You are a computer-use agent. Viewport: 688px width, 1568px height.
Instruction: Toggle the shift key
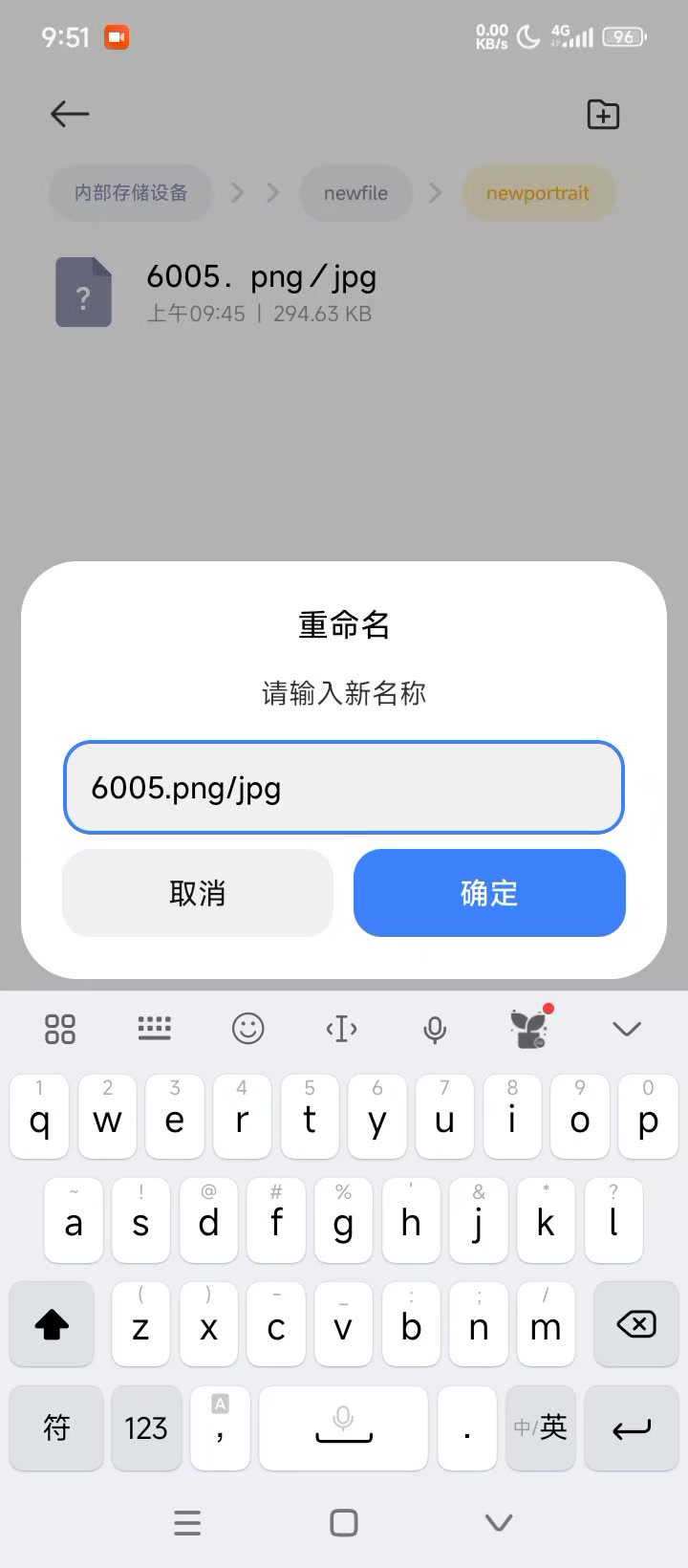pyautogui.click(x=53, y=1325)
